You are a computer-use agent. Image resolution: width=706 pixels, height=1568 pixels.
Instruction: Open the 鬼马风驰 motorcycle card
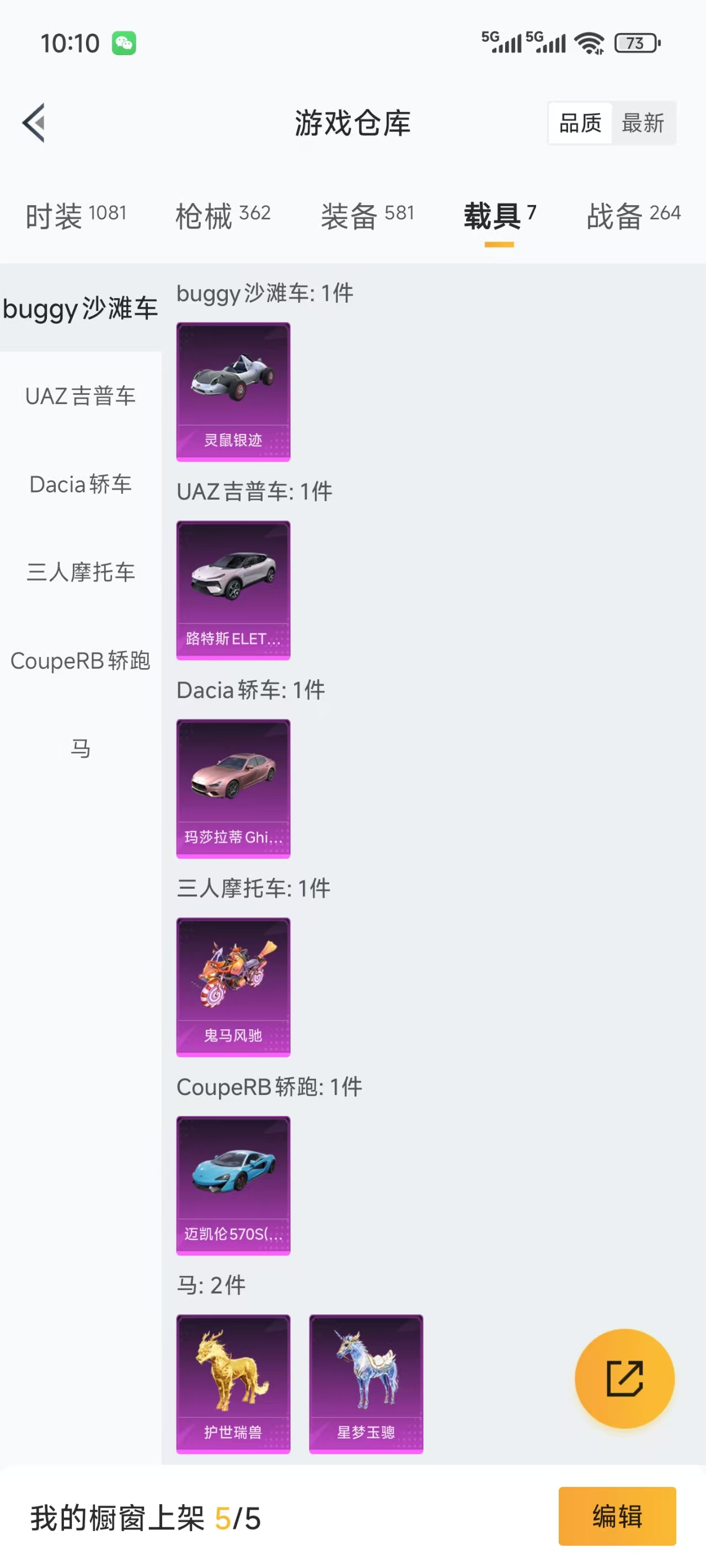pyautogui.click(x=233, y=987)
